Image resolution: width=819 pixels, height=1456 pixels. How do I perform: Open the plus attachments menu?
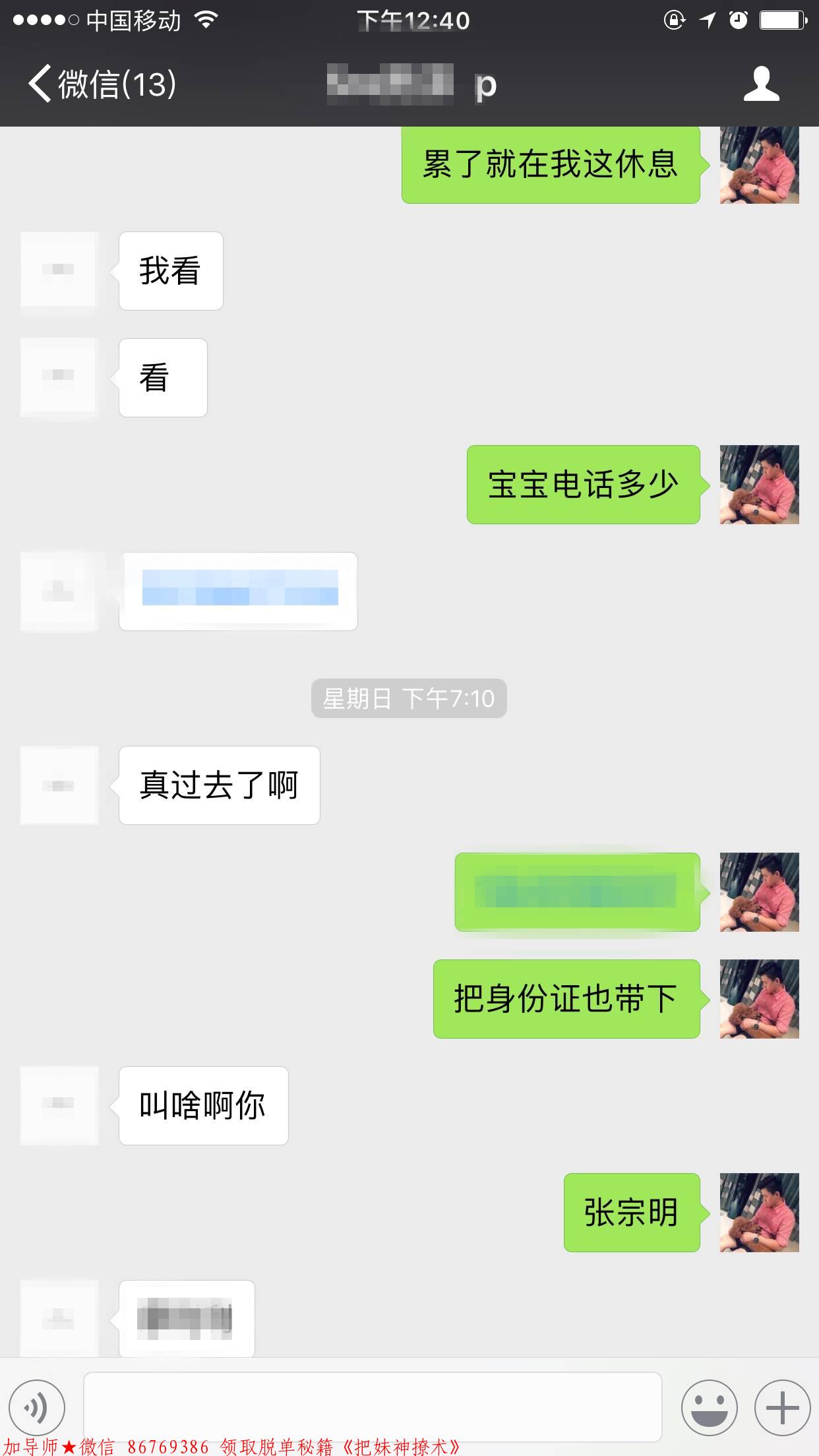(x=782, y=1407)
